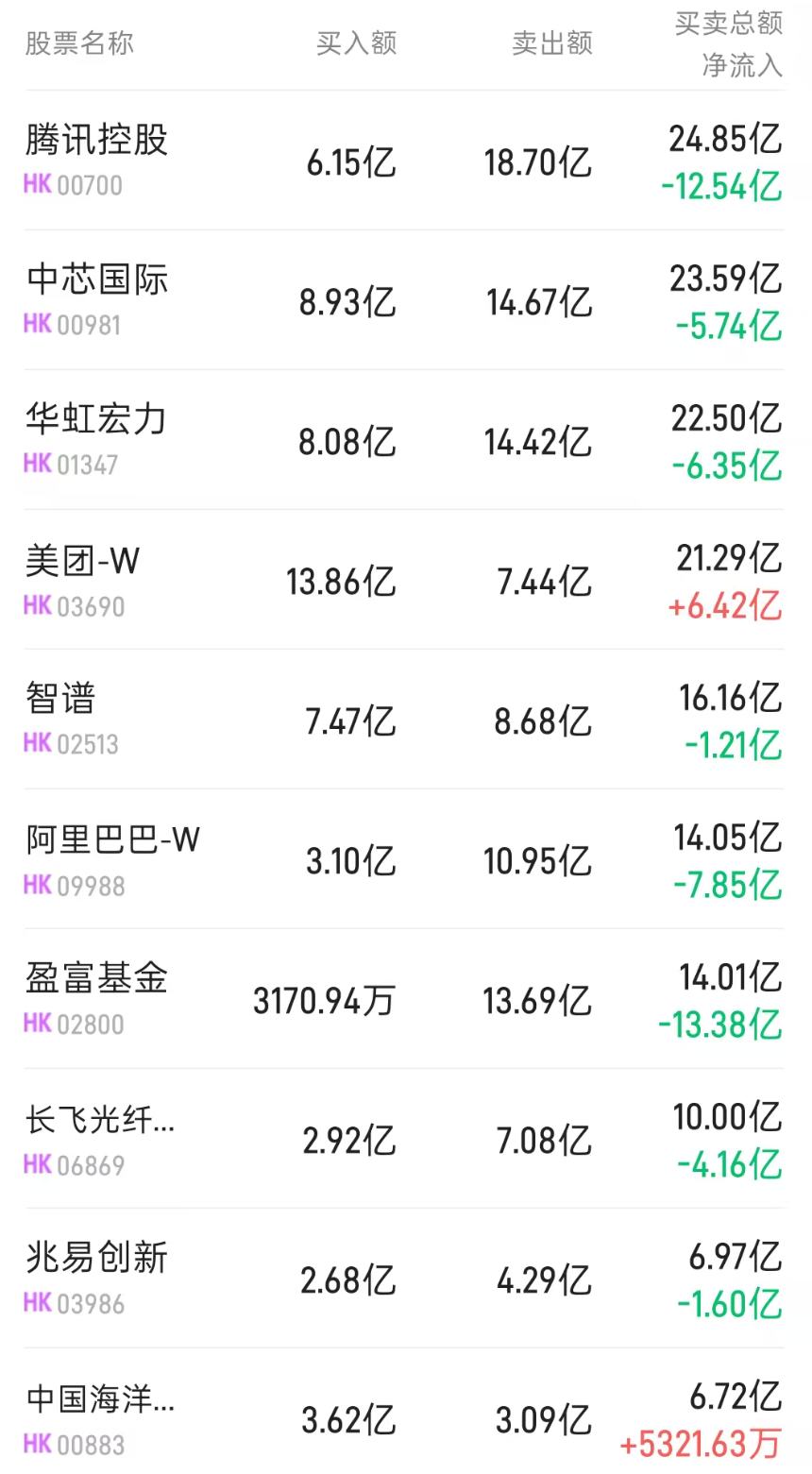The image size is (812, 1474).
Task: Tap the 阿里巴巴-W HK09988 row
Action: (404, 859)
